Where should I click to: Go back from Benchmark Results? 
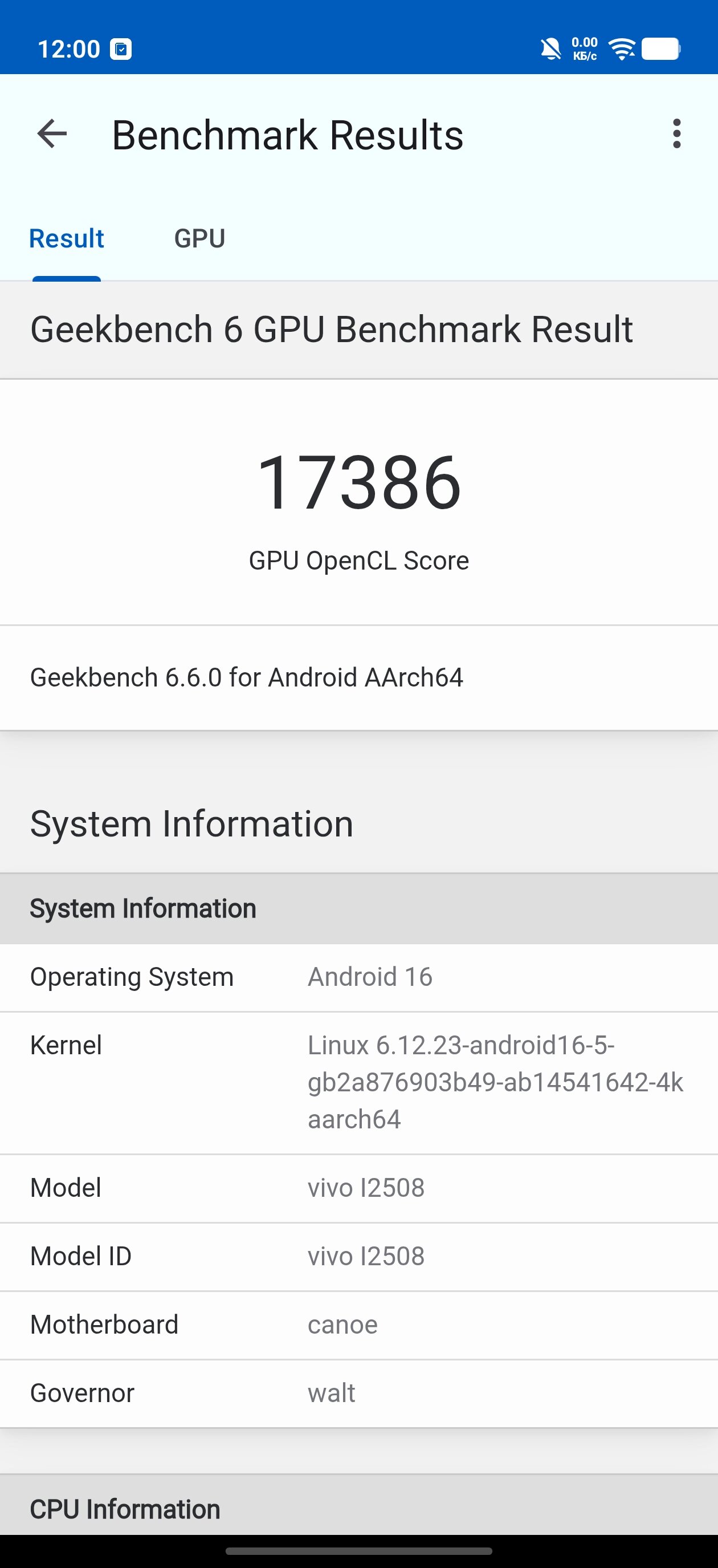[52, 134]
